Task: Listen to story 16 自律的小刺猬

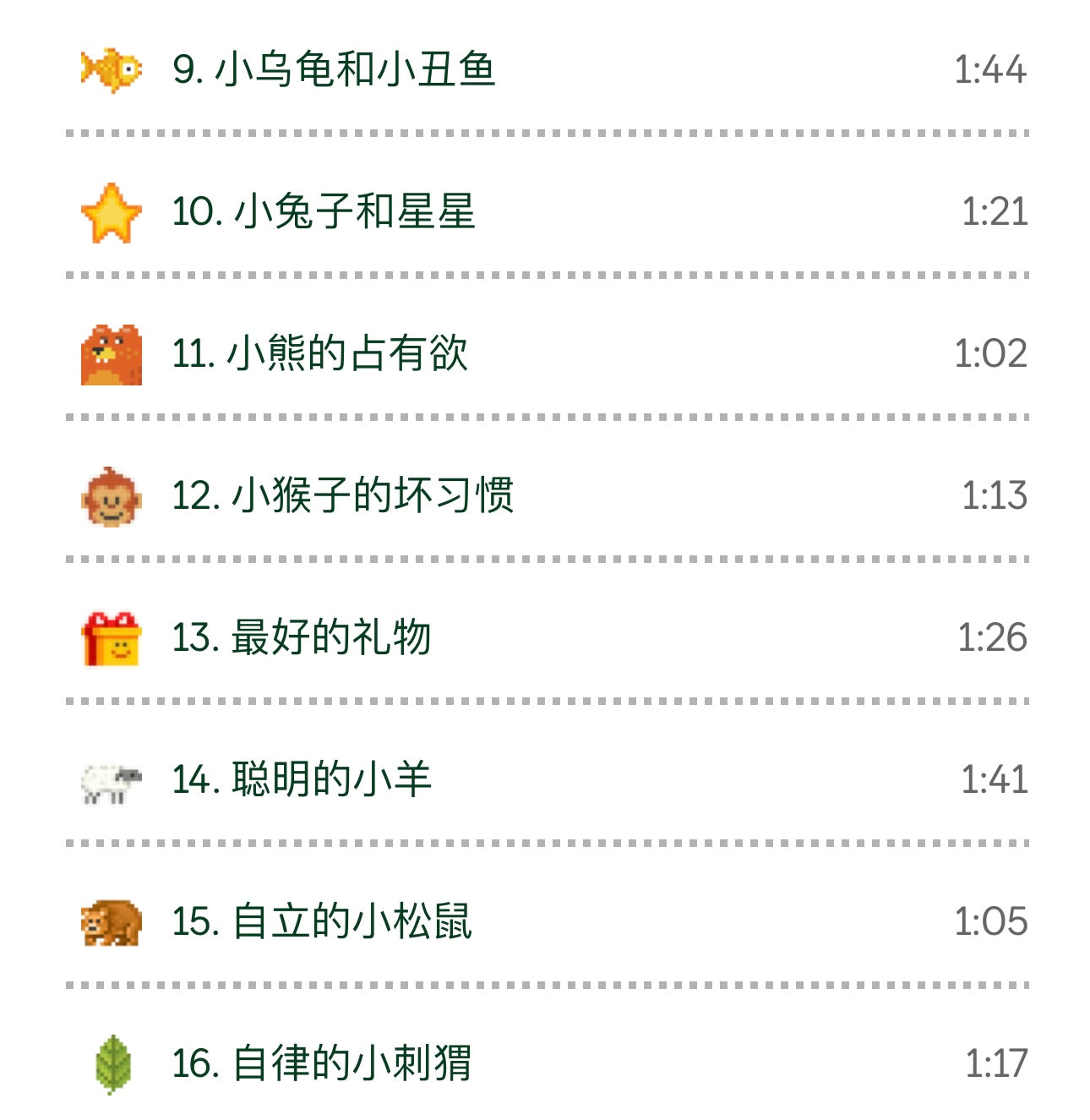Action: click(x=322, y=1063)
